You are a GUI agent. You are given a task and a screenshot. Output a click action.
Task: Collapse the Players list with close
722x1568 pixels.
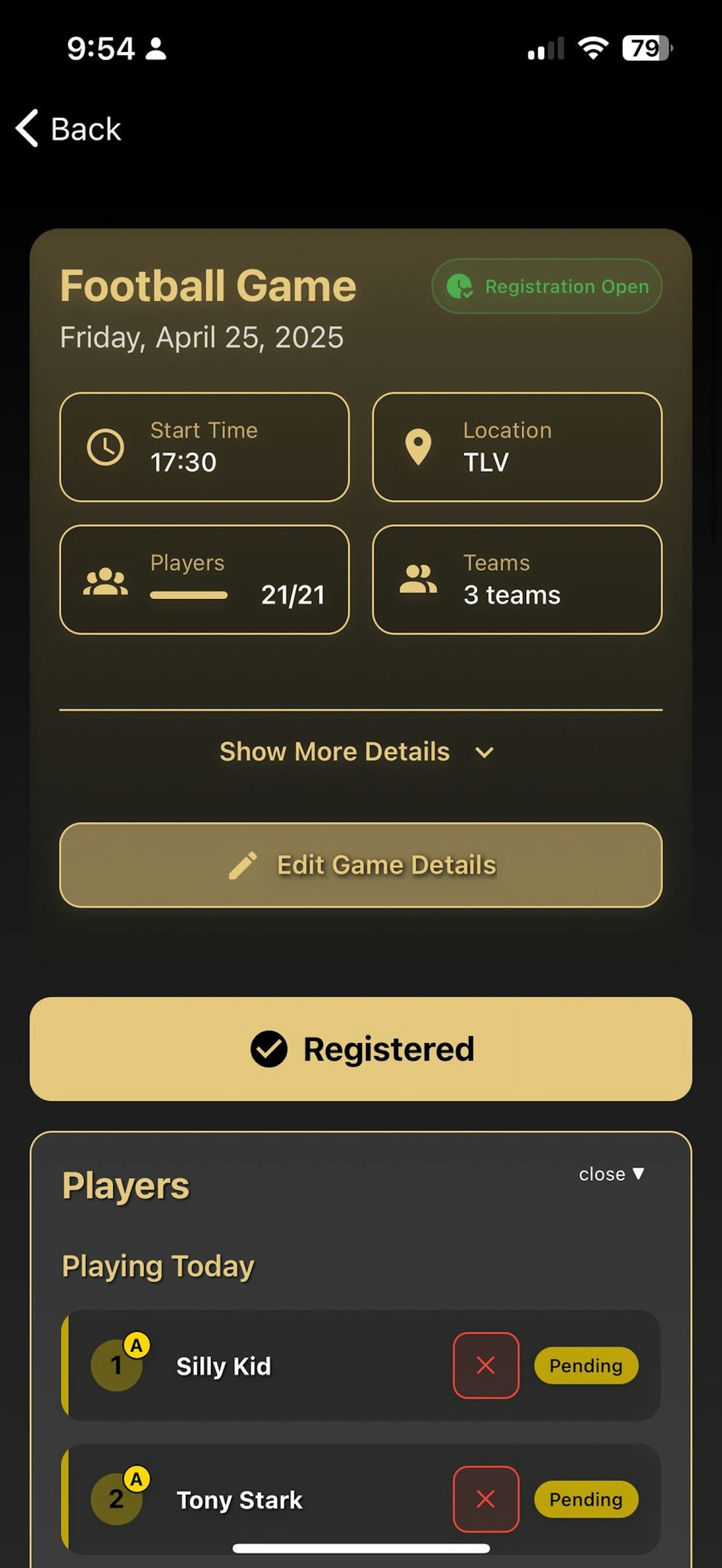point(610,1174)
